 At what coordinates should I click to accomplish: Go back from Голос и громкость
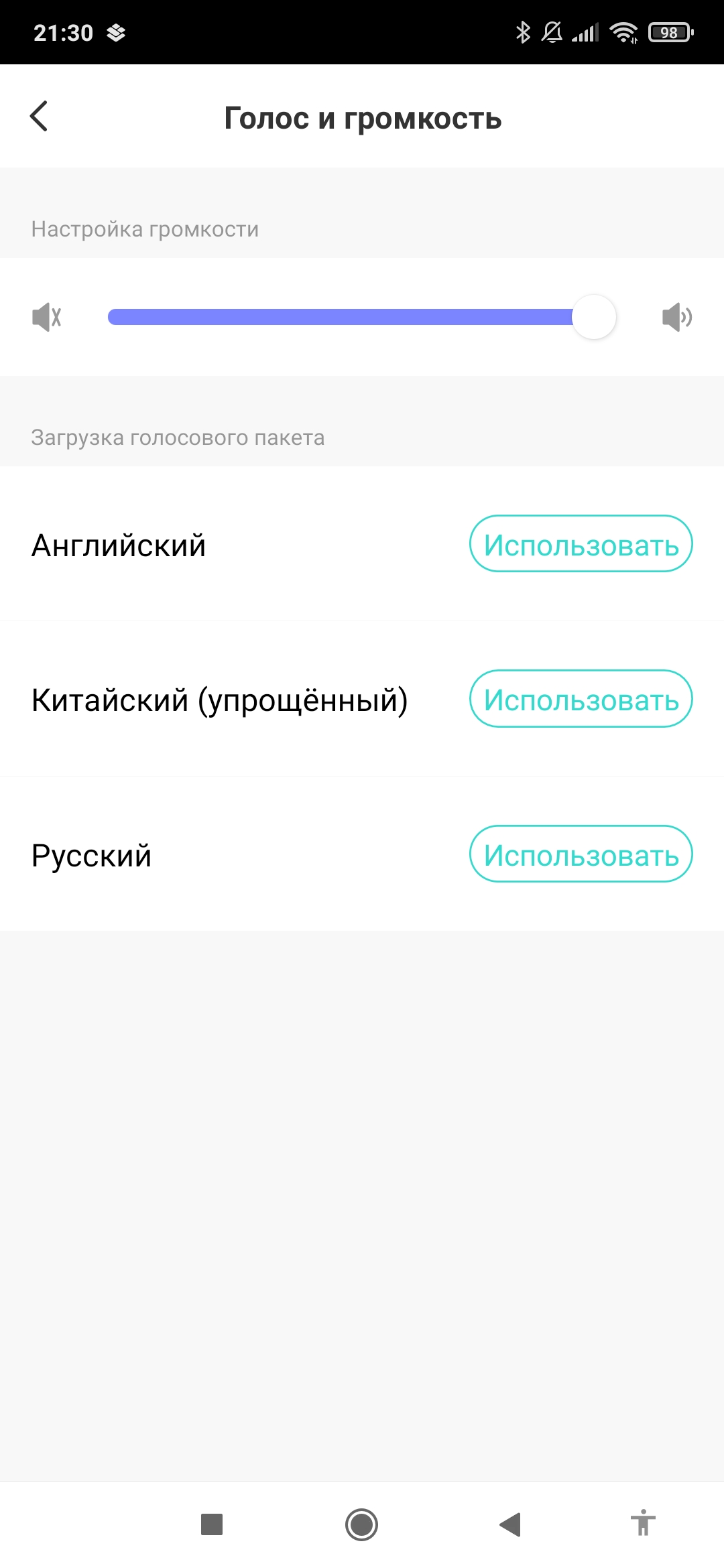(x=39, y=117)
